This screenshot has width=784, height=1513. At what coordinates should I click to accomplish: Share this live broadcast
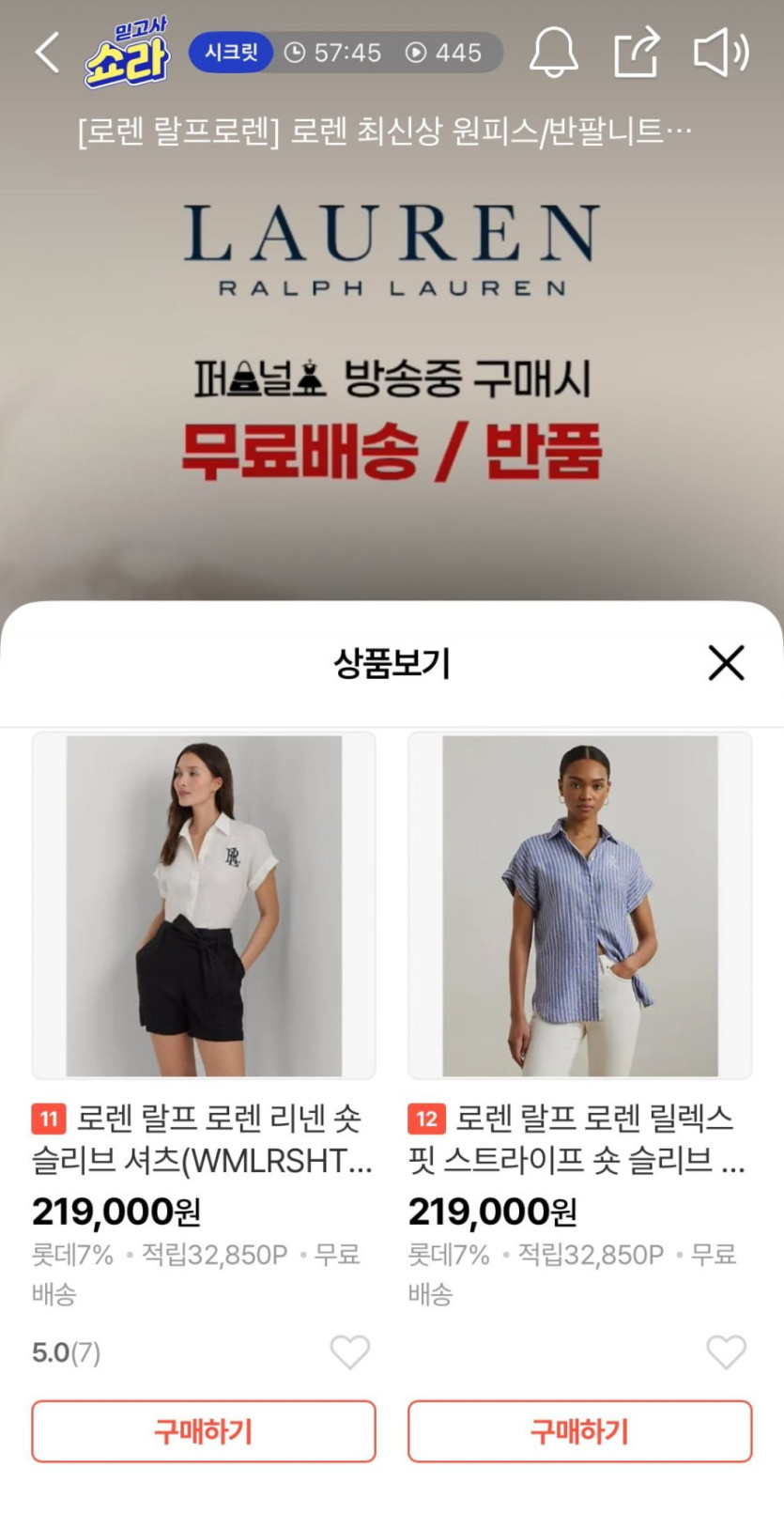[636, 53]
